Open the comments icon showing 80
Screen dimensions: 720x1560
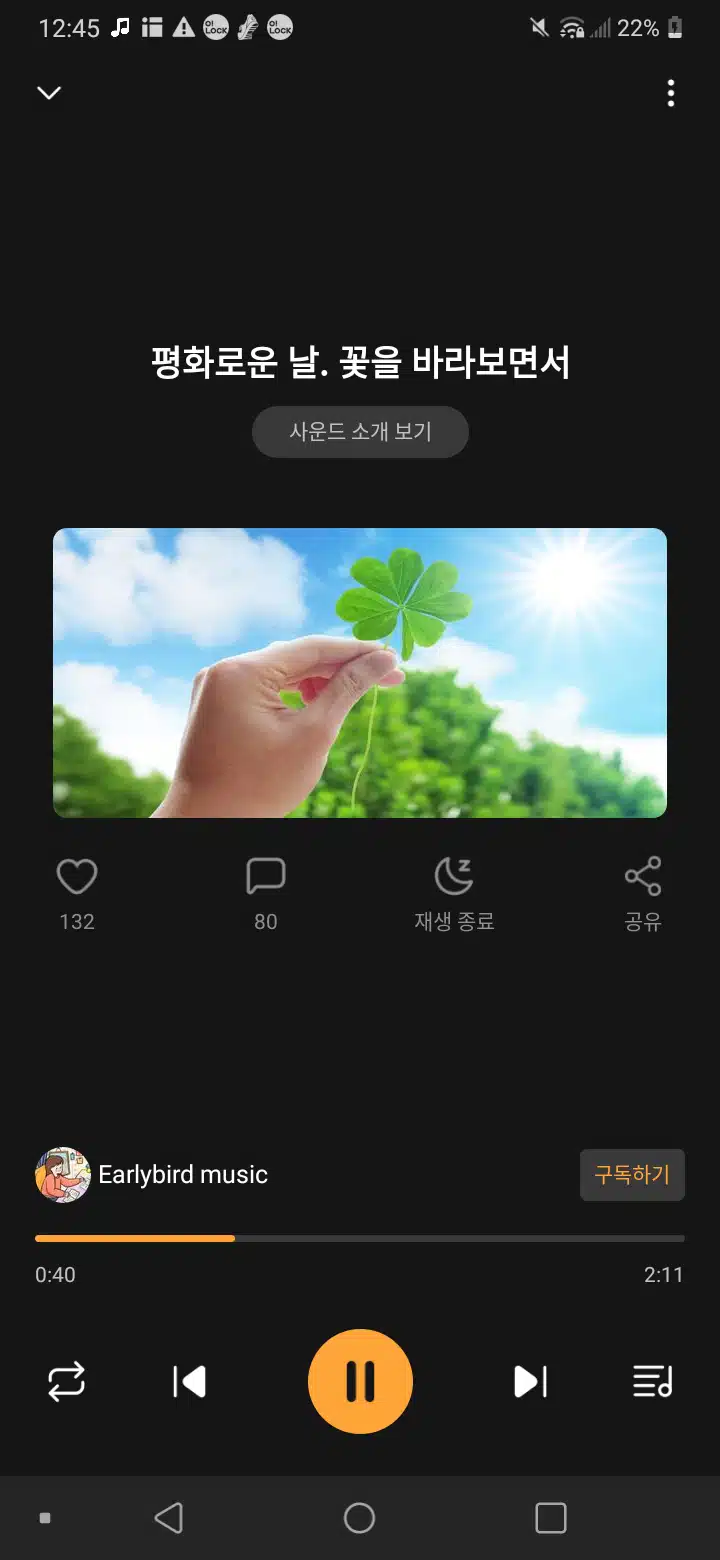(266, 877)
